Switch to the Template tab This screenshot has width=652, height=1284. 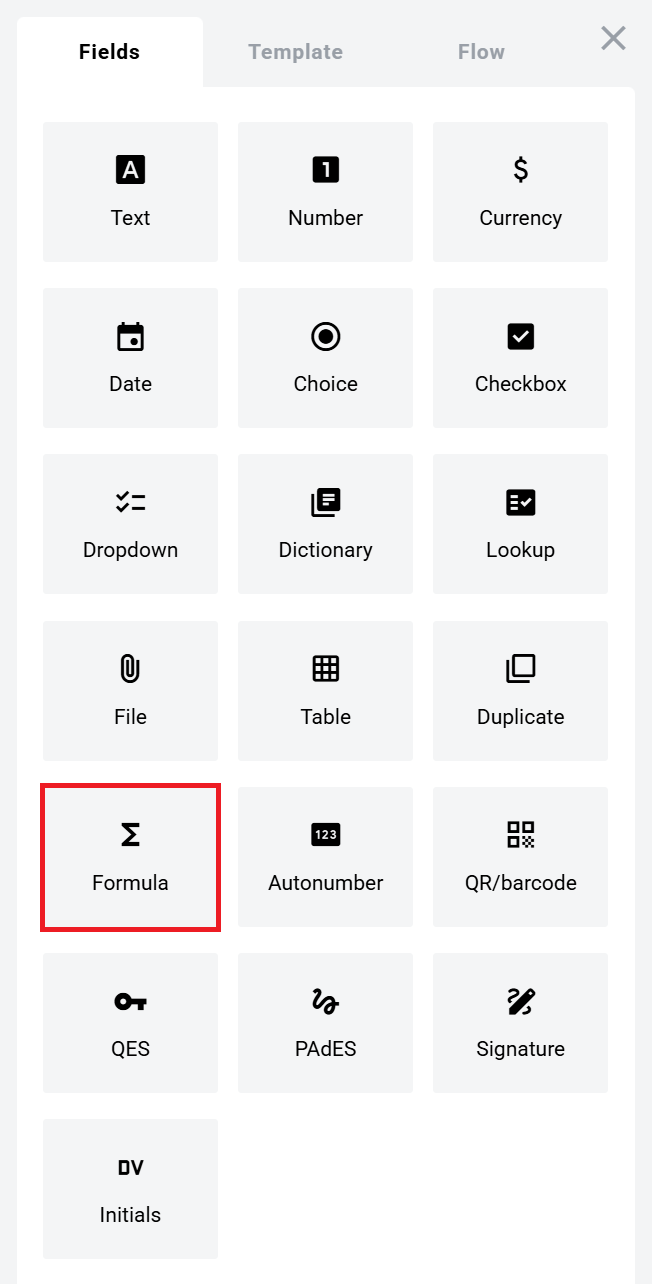pos(295,52)
